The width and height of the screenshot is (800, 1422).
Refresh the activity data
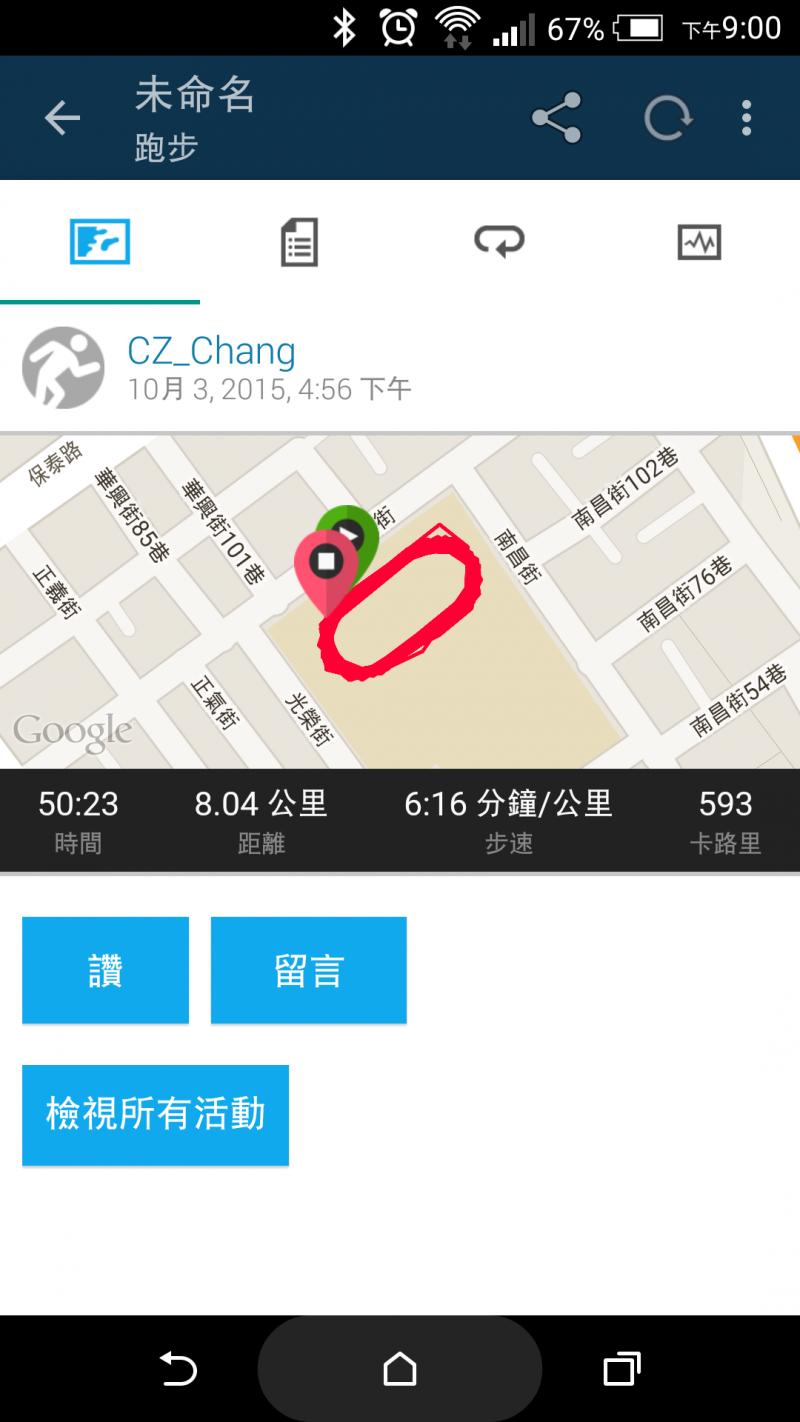(667, 118)
